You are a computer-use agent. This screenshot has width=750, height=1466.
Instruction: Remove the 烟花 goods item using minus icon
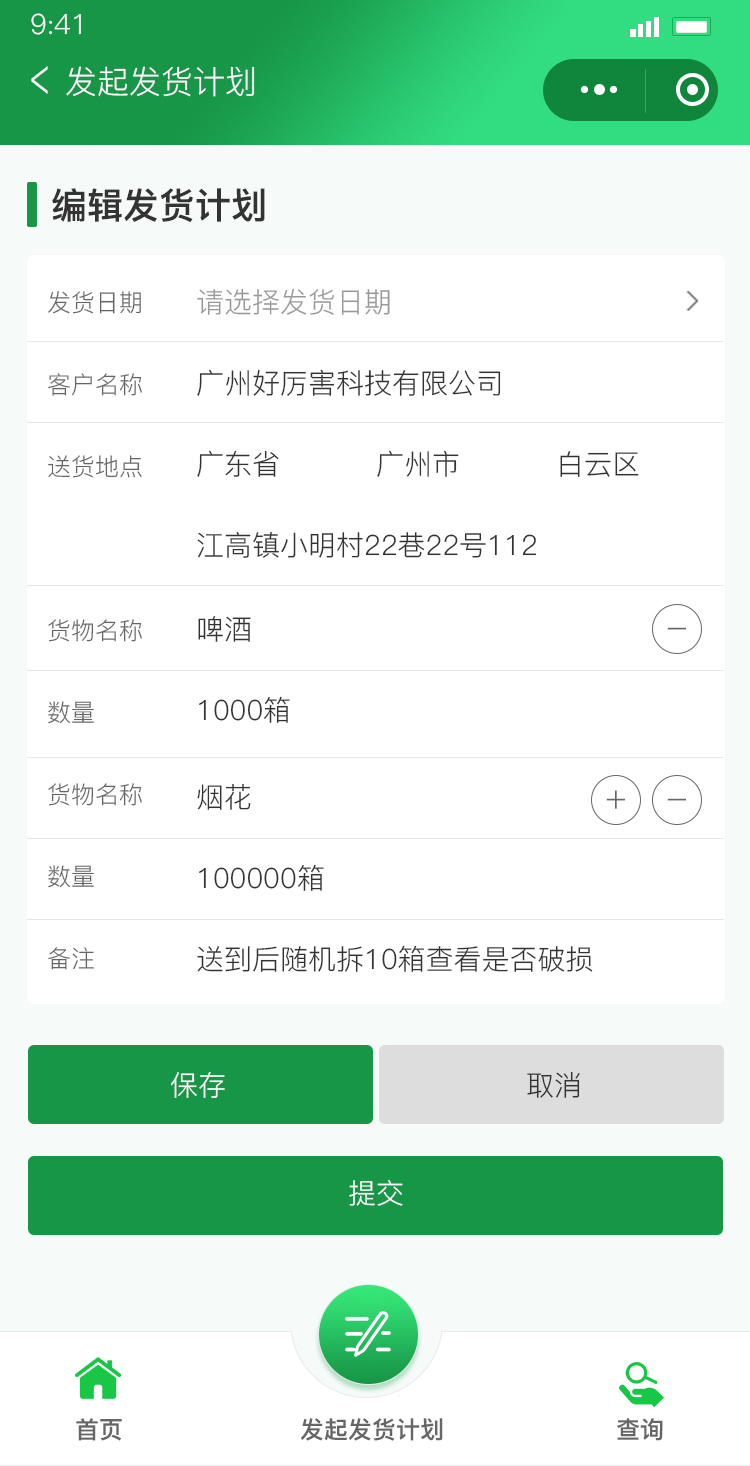(677, 799)
